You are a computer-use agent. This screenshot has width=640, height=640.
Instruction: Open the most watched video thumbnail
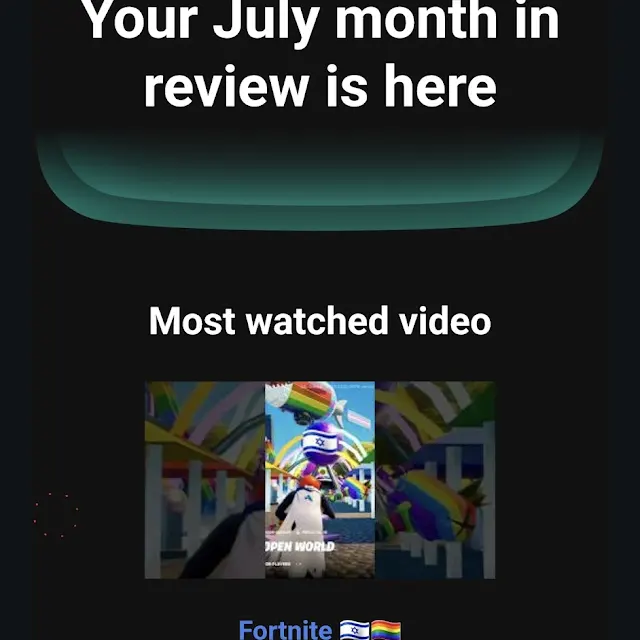(x=320, y=479)
